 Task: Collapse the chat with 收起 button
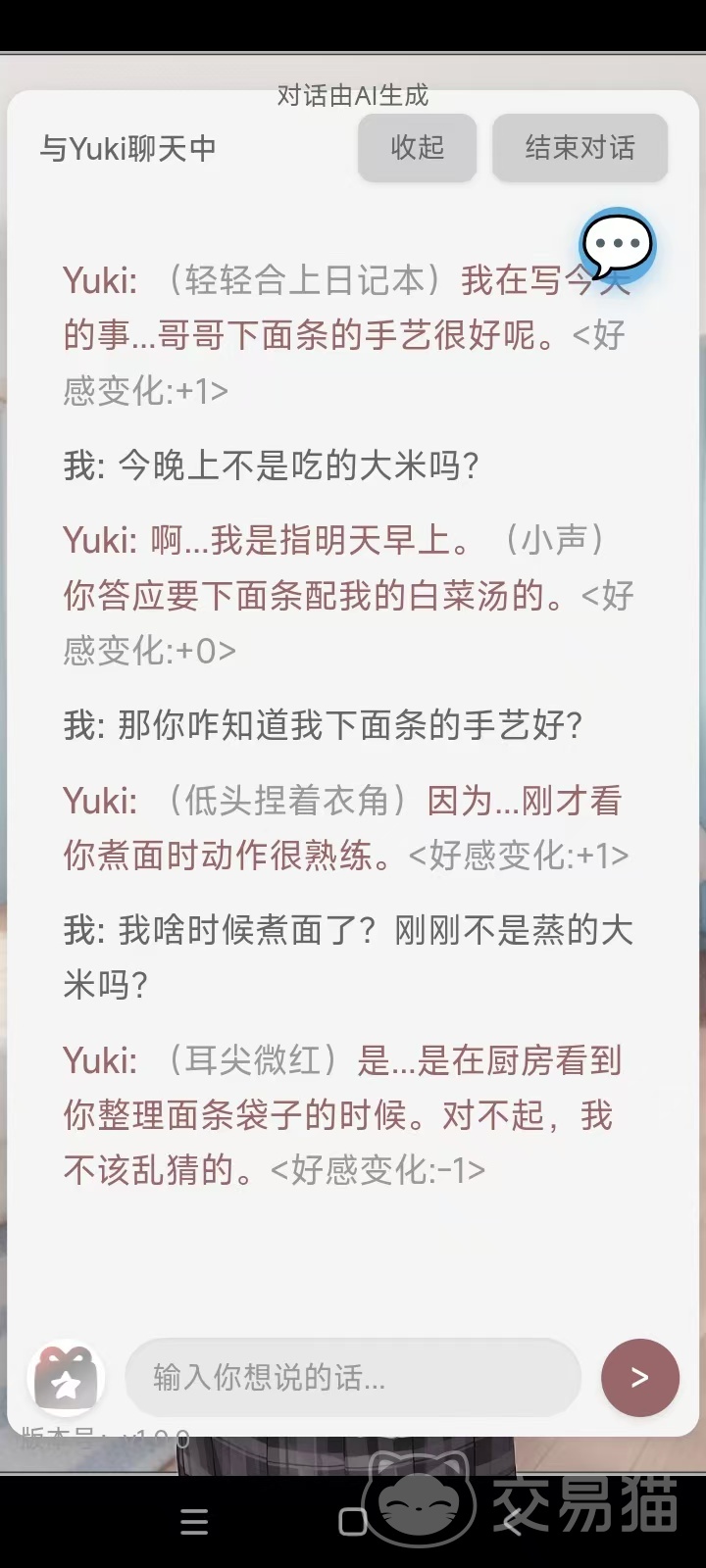(x=417, y=148)
